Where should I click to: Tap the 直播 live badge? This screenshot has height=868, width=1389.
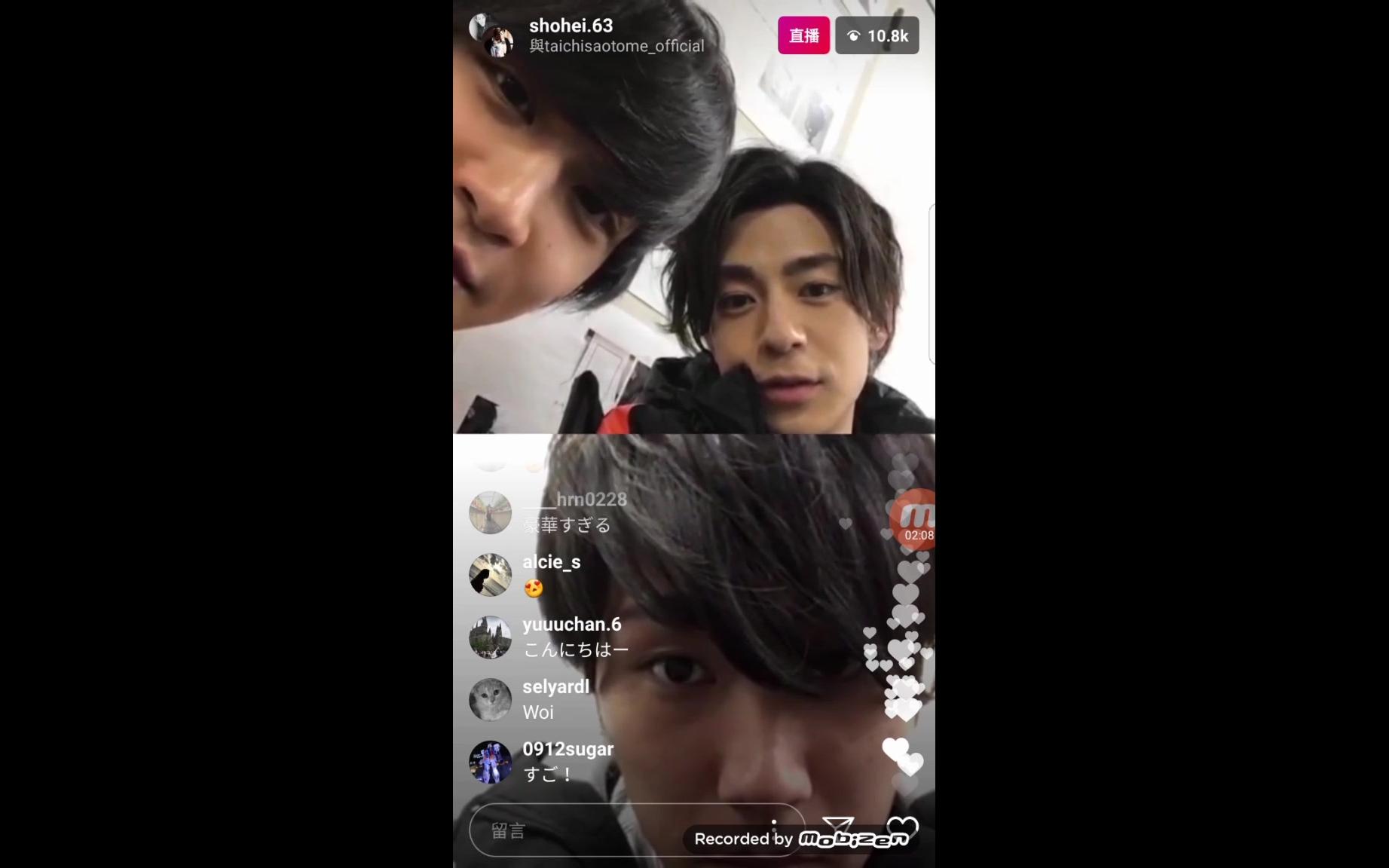click(x=803, y=35)
